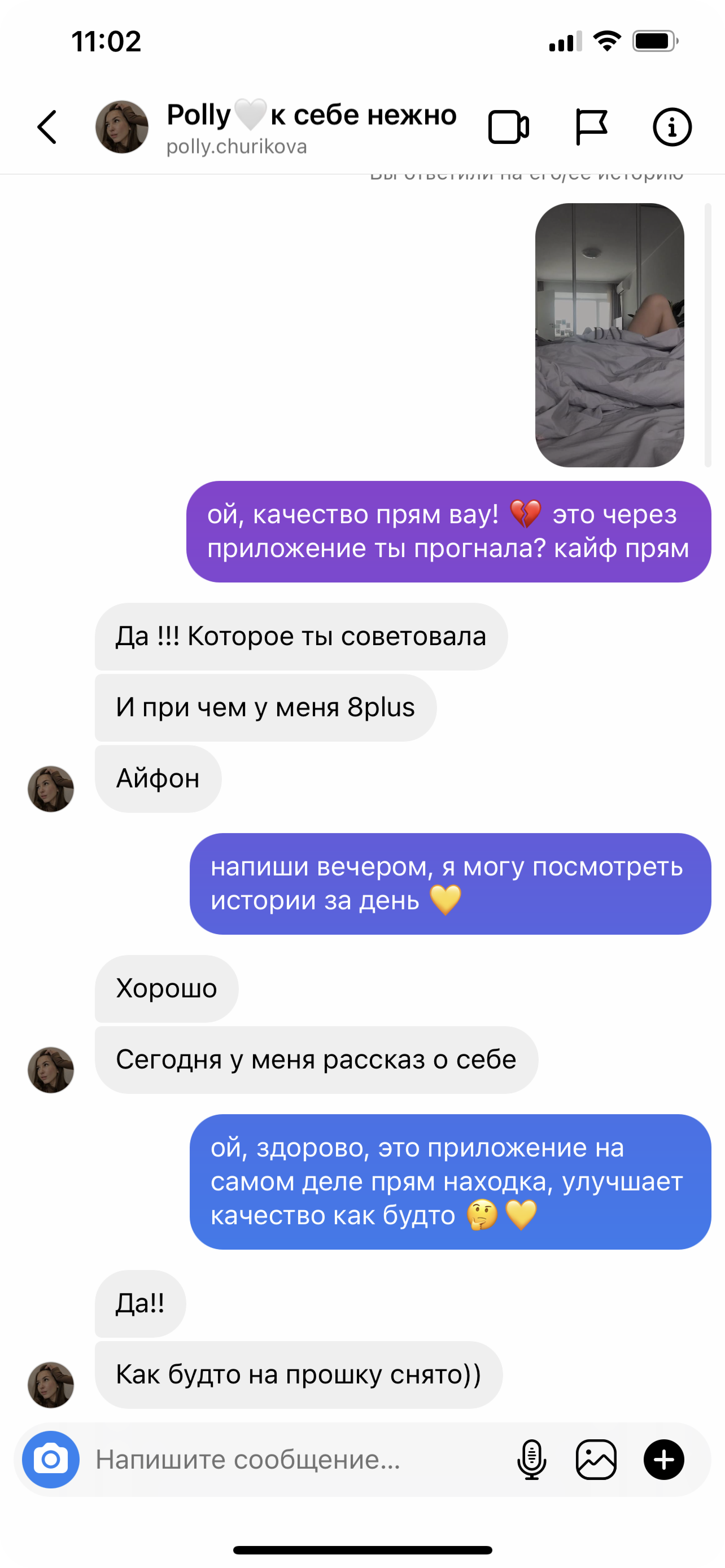
Task: Open camera to send a photo
Action: (51, 1459)
